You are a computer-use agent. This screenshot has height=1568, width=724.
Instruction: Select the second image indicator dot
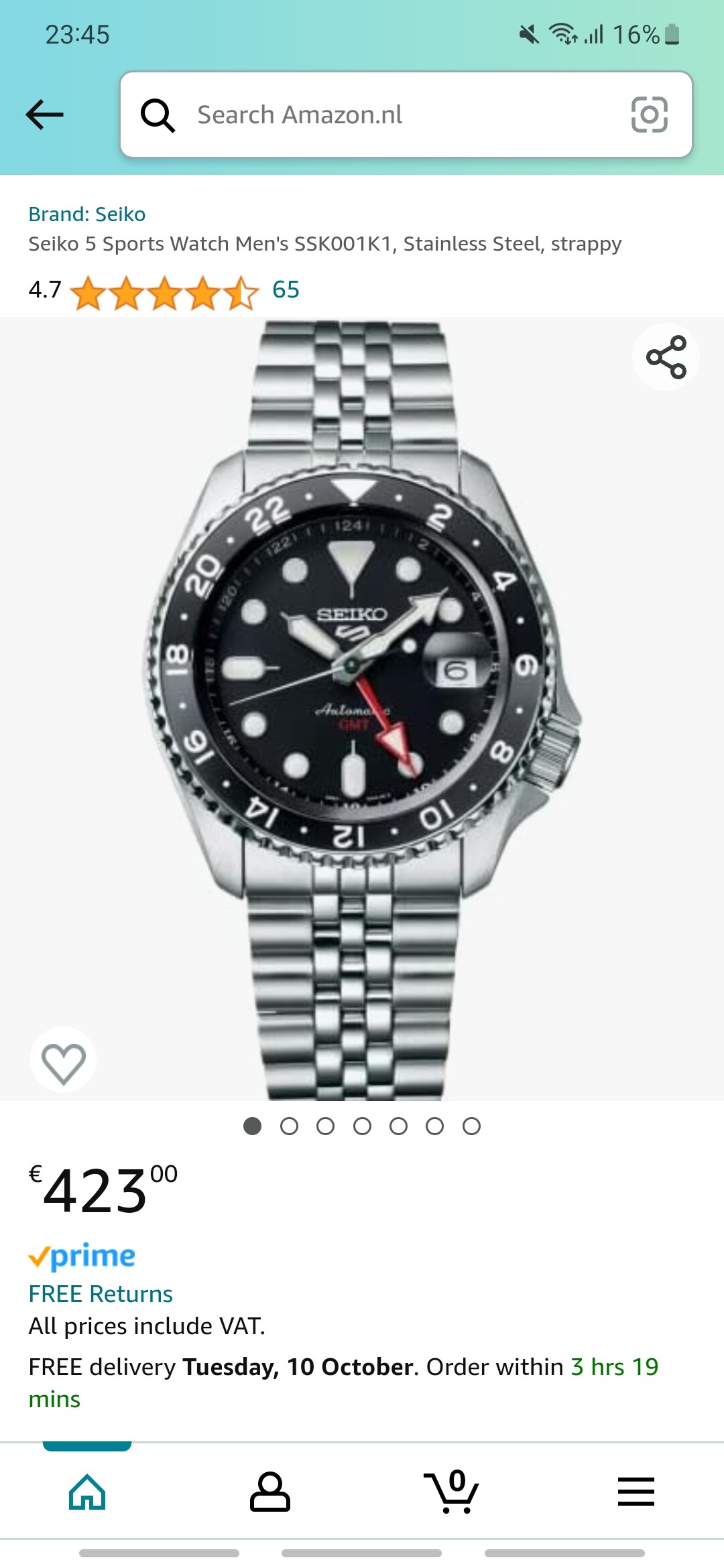[289, 1126]
